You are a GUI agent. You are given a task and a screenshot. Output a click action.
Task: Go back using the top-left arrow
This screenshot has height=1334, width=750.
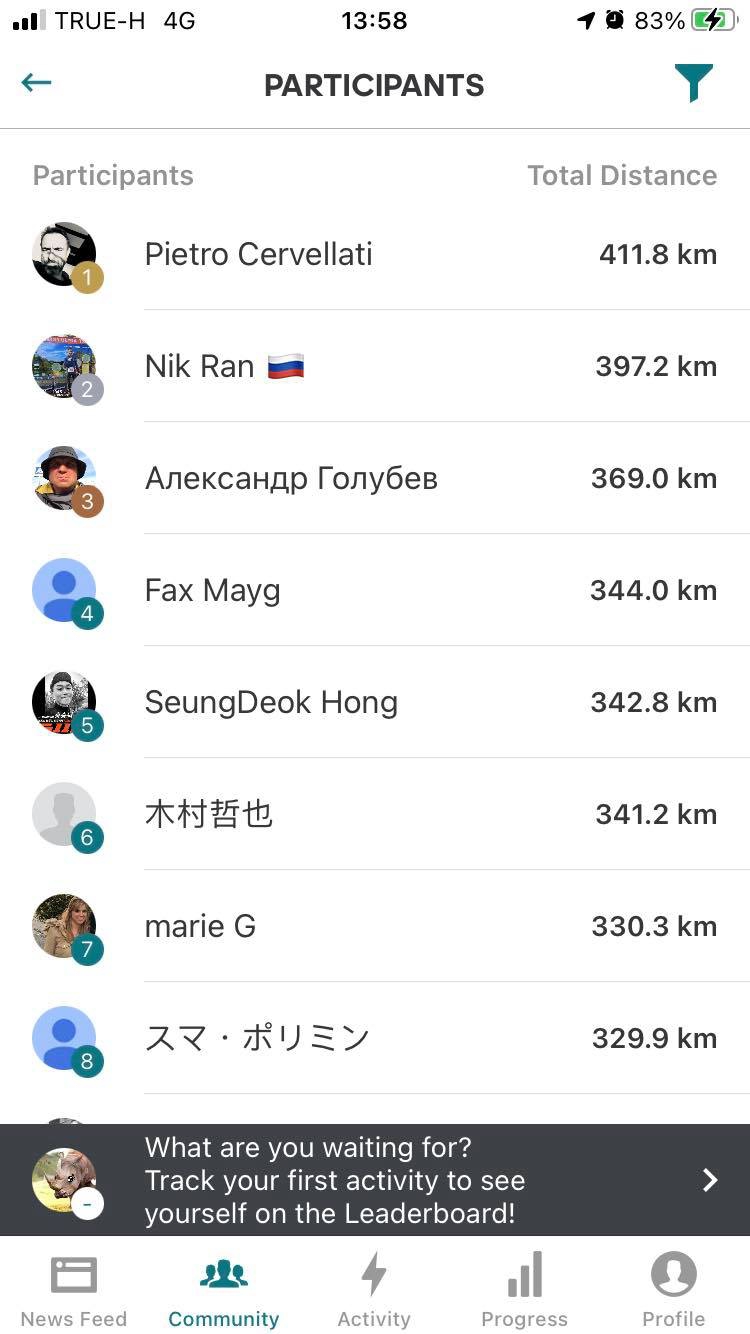(x=36, y=84)
